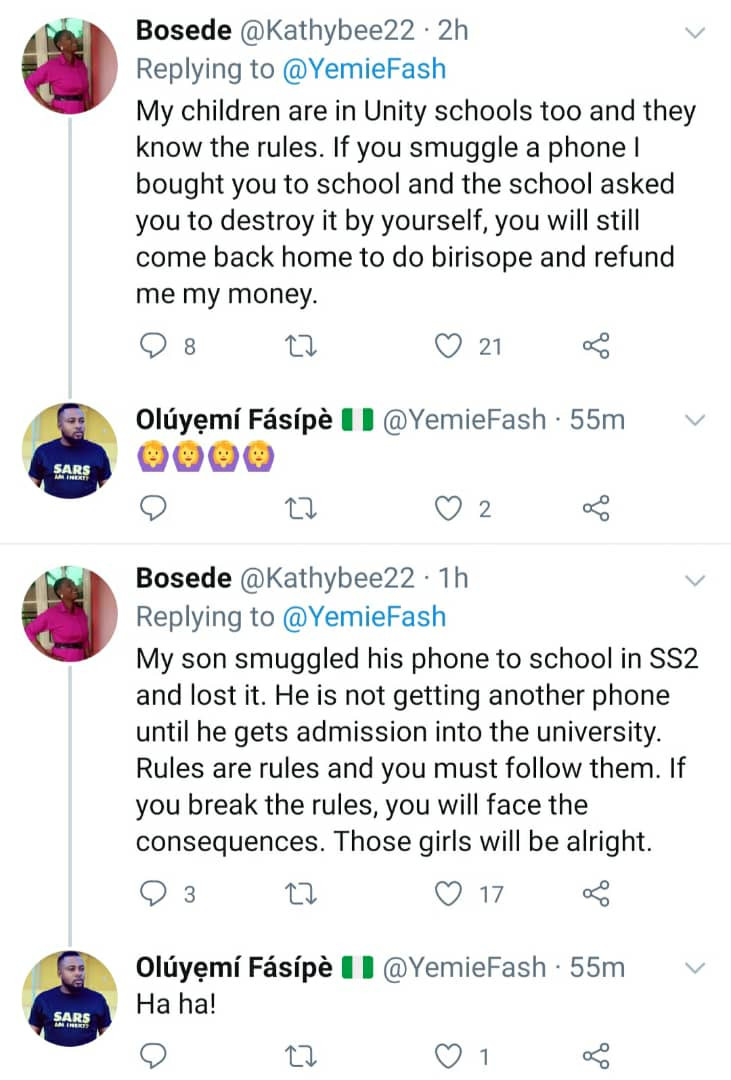
Task: Reply to Olúyẹmí's emoji tweet
Action: 152,509
